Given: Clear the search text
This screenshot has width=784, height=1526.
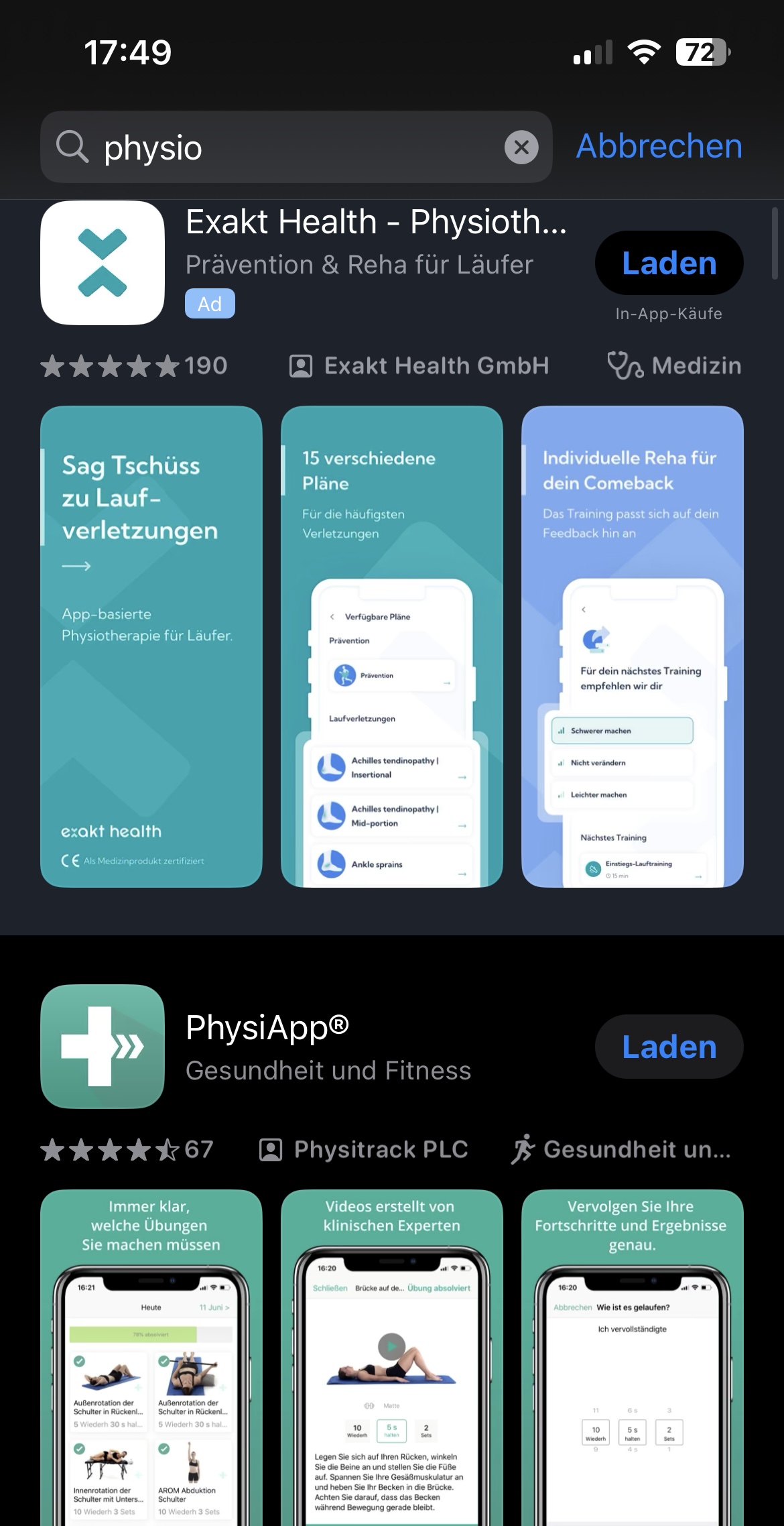Looking at the screenshot, I should pyautogui.click(x=521, y=147).
